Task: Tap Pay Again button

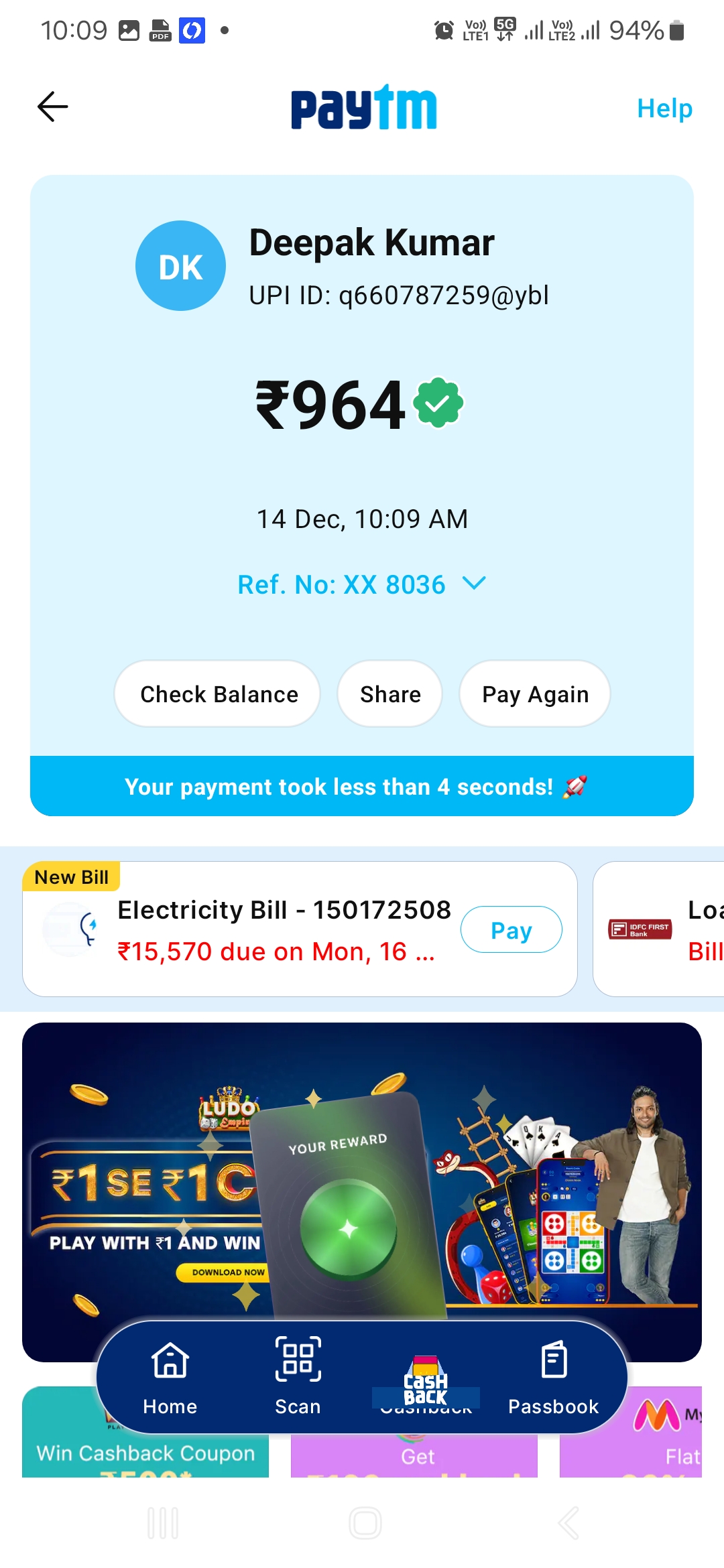Action: [x=535, y=694]
